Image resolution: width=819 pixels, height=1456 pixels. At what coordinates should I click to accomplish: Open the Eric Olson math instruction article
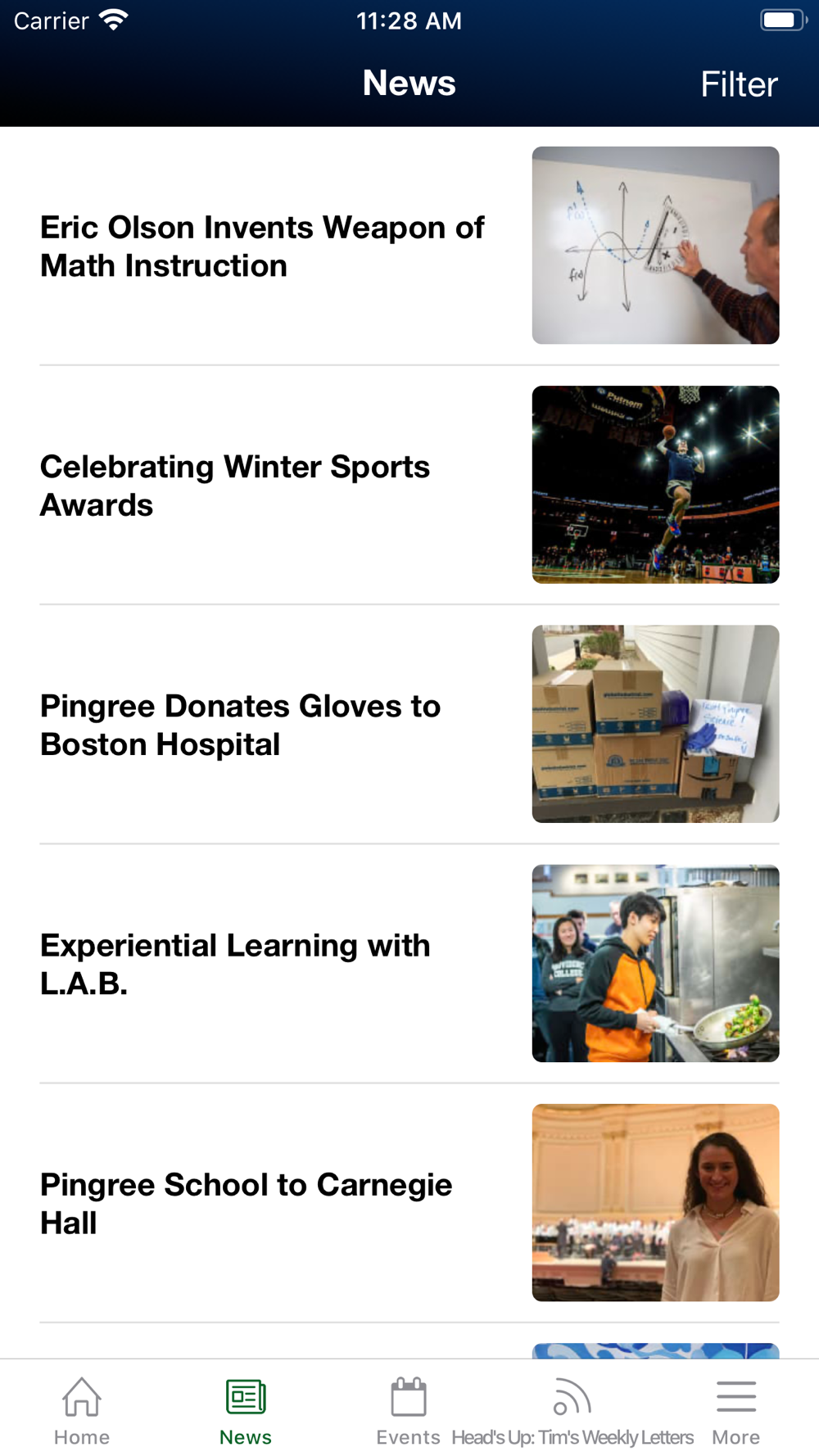tap(409, 246)
